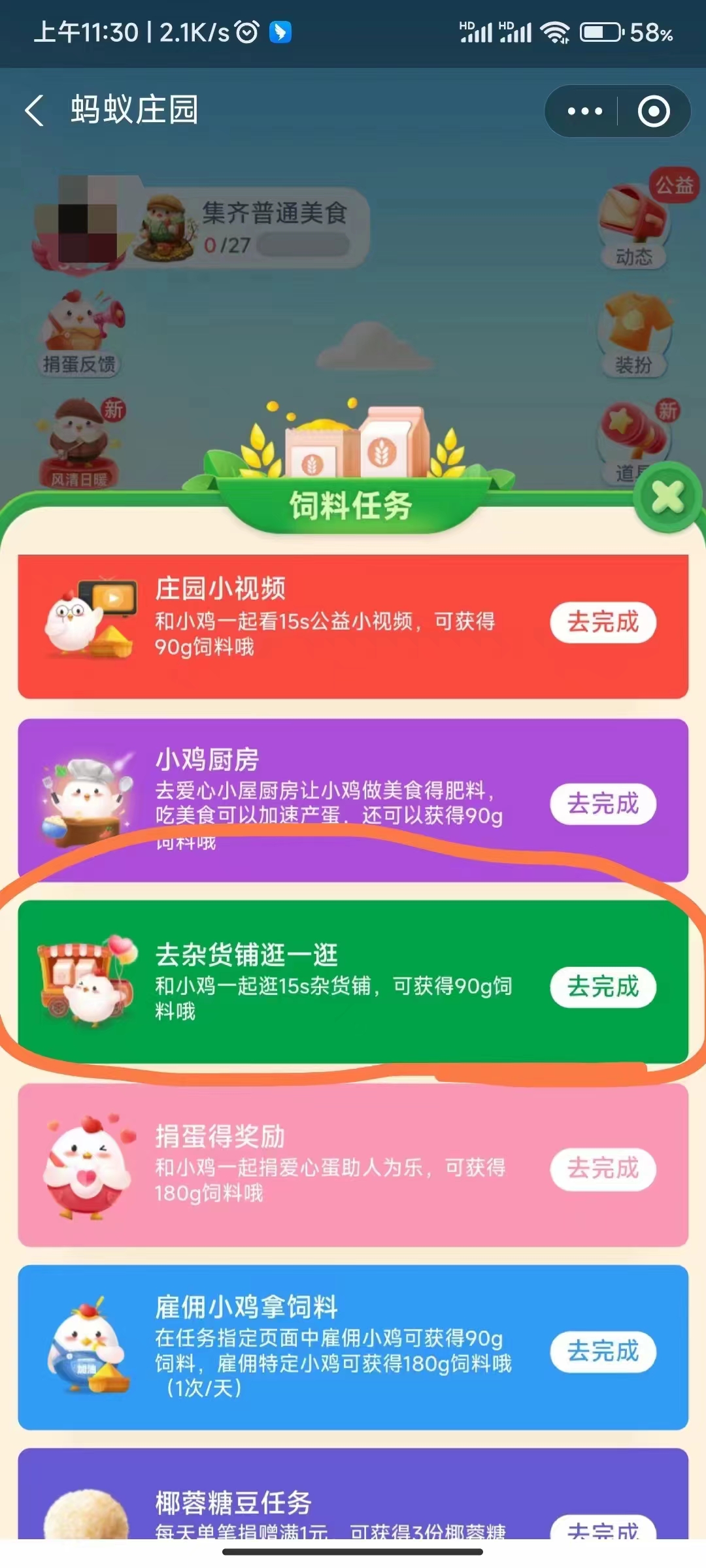Viewport: 706px width, 1568px height.
Task: Tap 去完成 on 捐蛋得奖励
Action: coord(602,1168)
